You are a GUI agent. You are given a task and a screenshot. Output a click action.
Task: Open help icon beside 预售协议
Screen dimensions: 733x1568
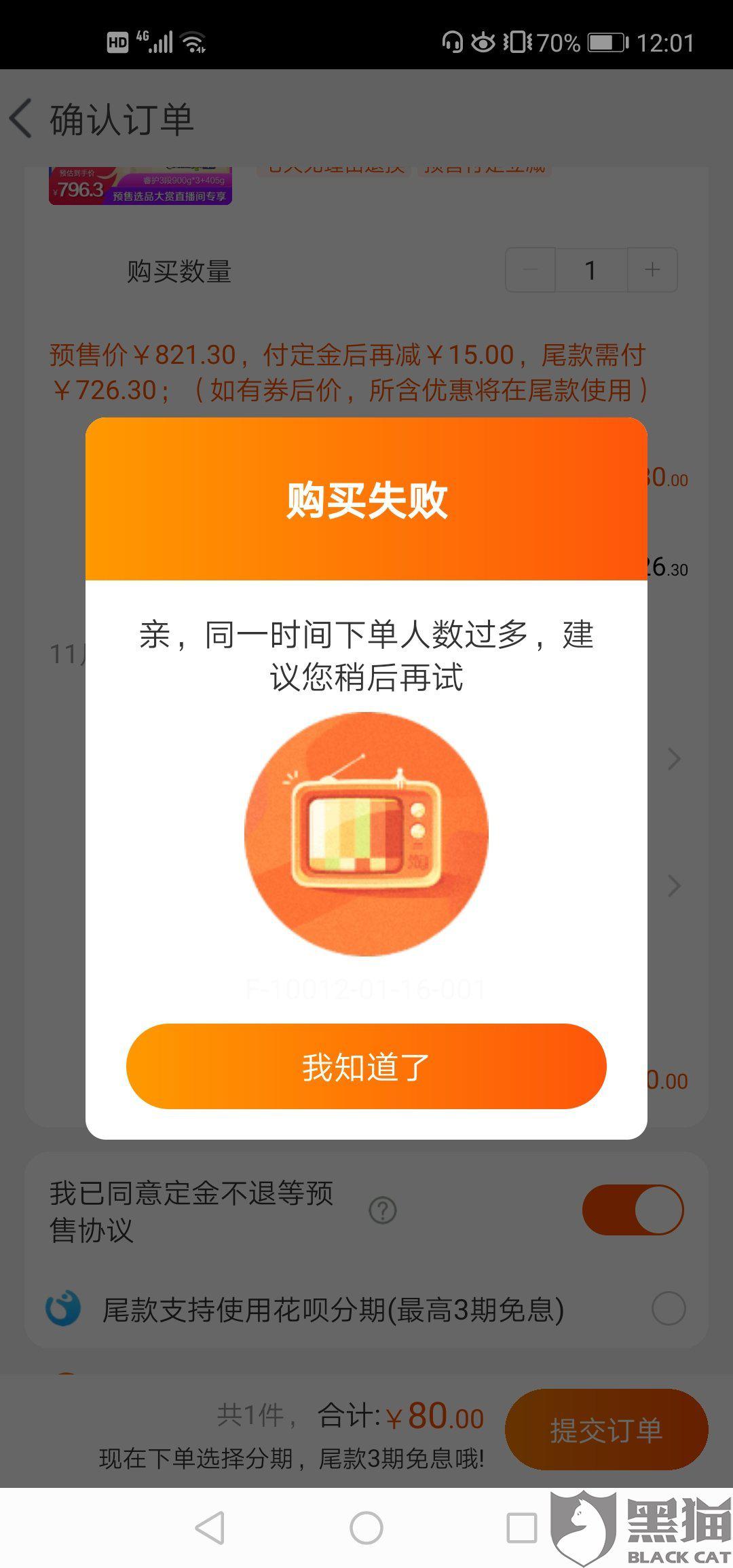pos(383,1210)
